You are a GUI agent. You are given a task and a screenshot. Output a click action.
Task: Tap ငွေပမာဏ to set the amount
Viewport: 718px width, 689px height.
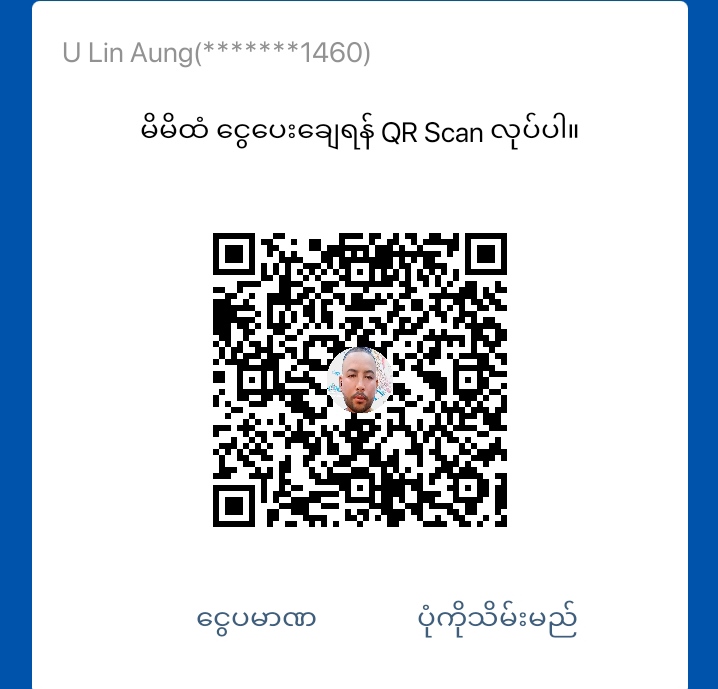(x=257, y=619)
